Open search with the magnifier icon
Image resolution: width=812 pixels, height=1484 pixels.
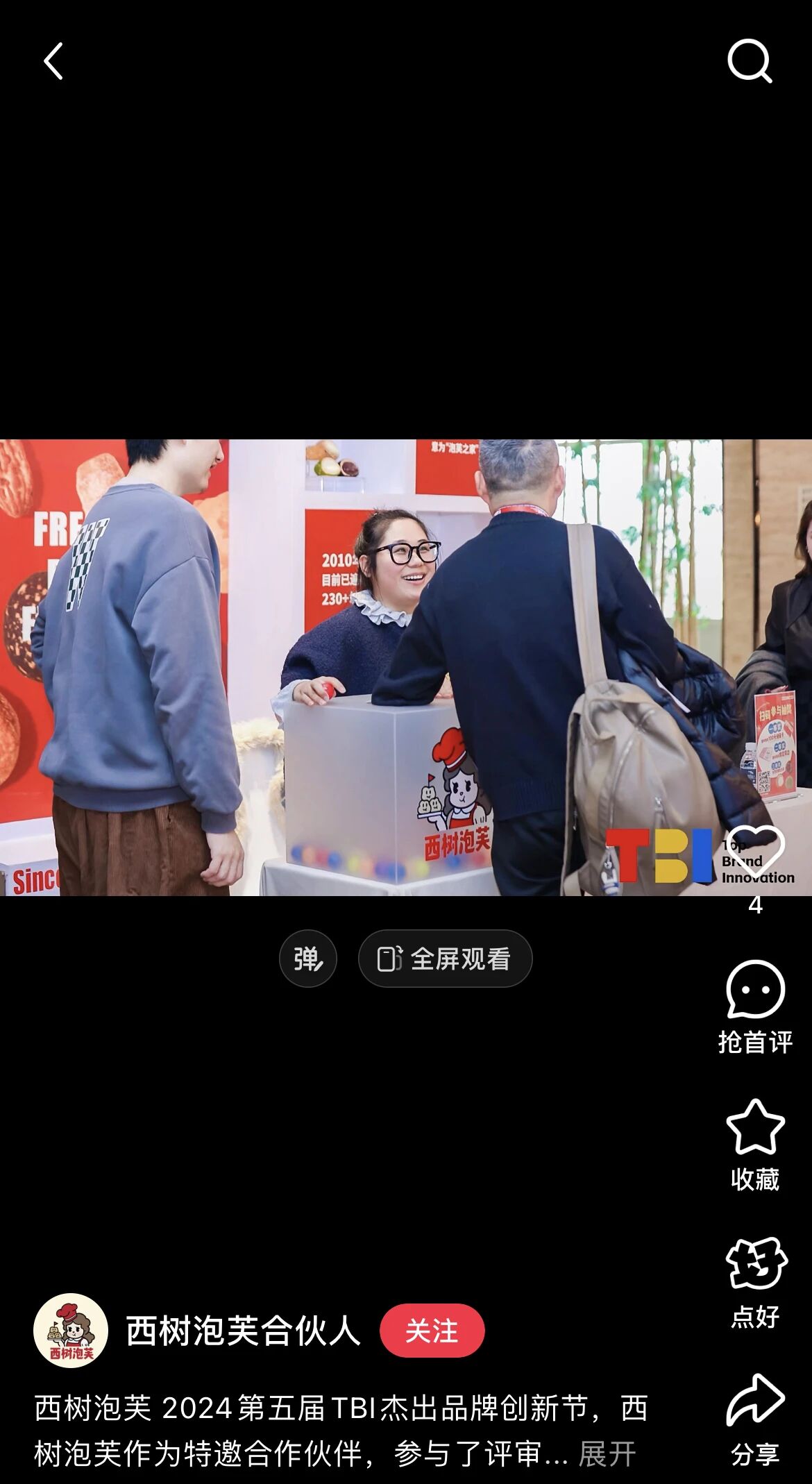[750, 61]
